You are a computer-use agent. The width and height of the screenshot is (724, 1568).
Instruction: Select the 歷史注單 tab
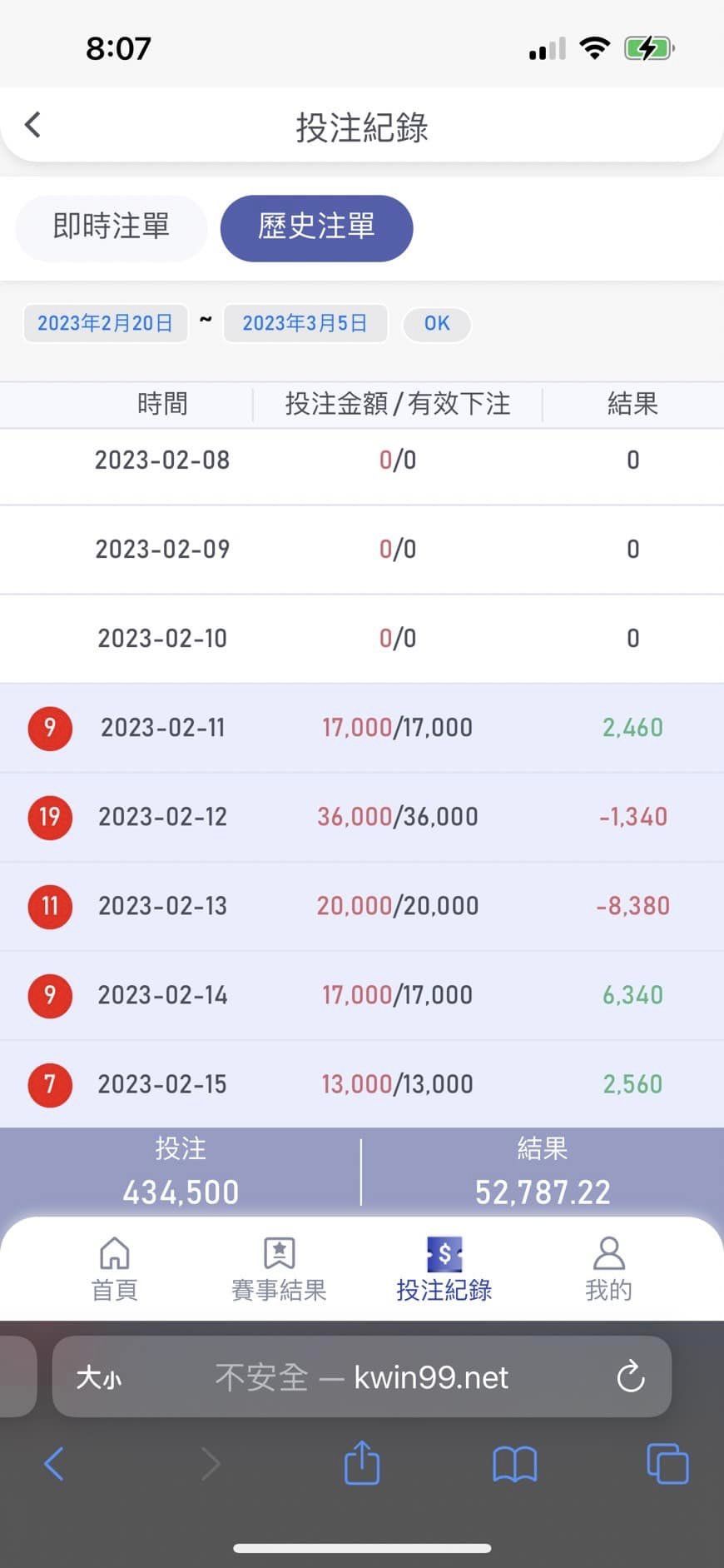click(316, 227)
